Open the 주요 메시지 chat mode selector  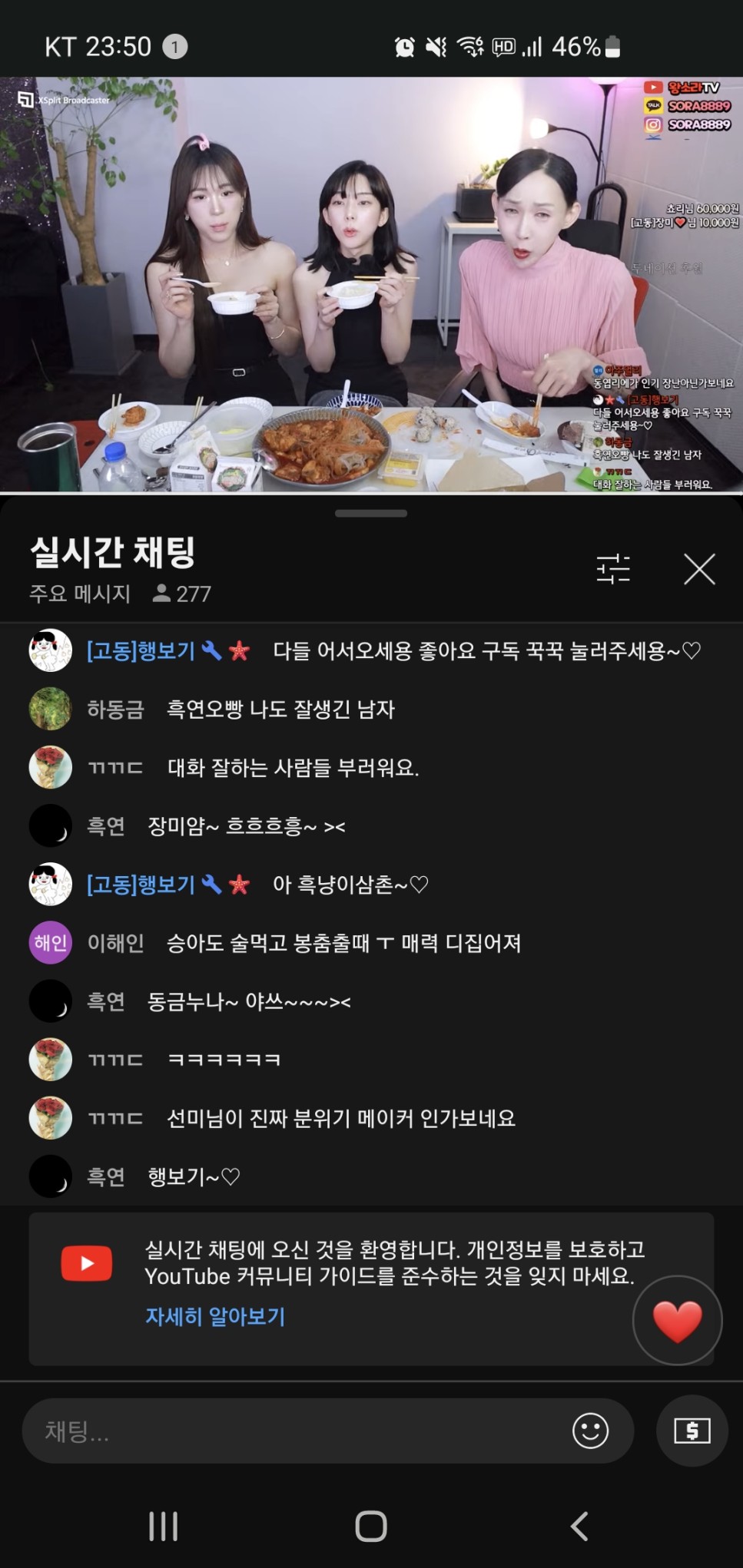pyautogui.click(x=80, y=594)
